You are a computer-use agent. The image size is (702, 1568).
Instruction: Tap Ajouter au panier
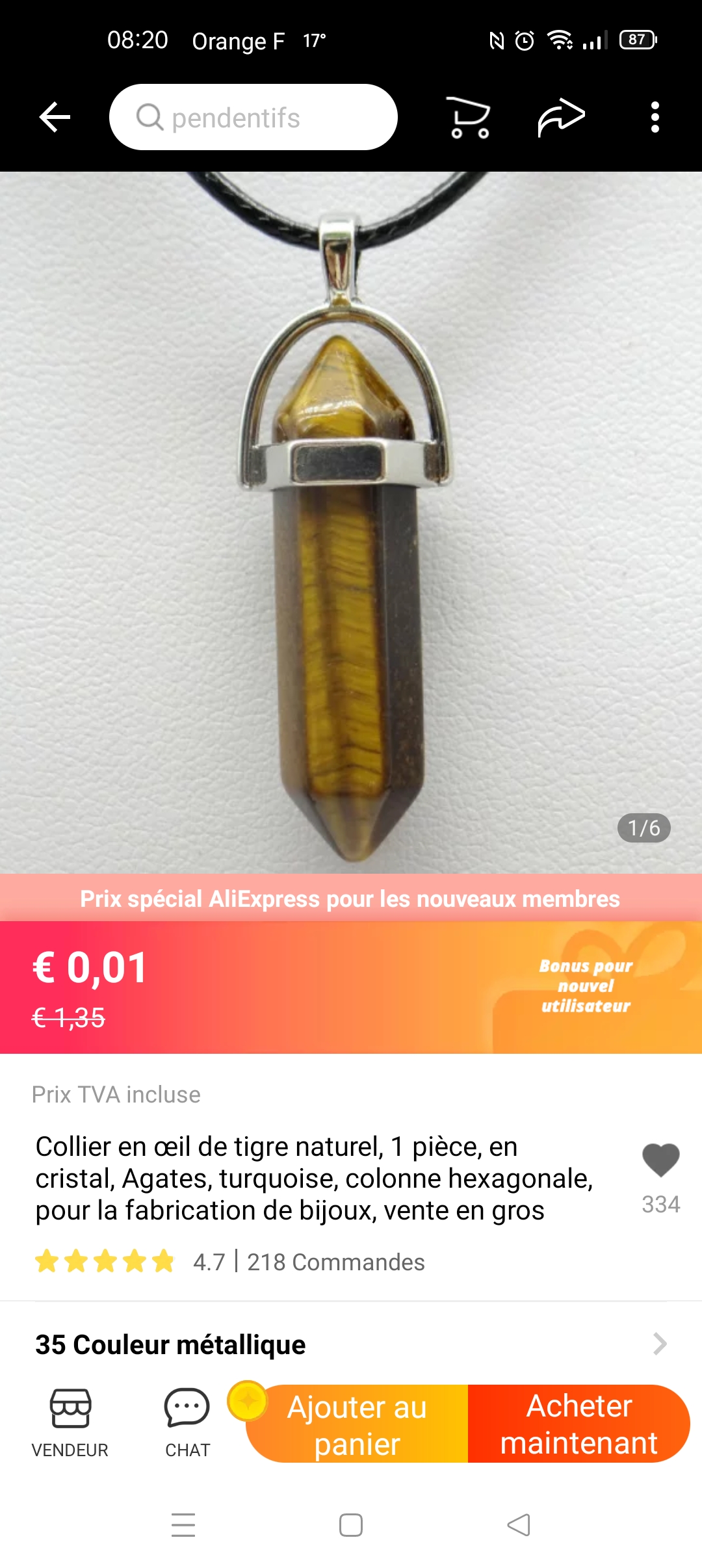click(357, 1424)
